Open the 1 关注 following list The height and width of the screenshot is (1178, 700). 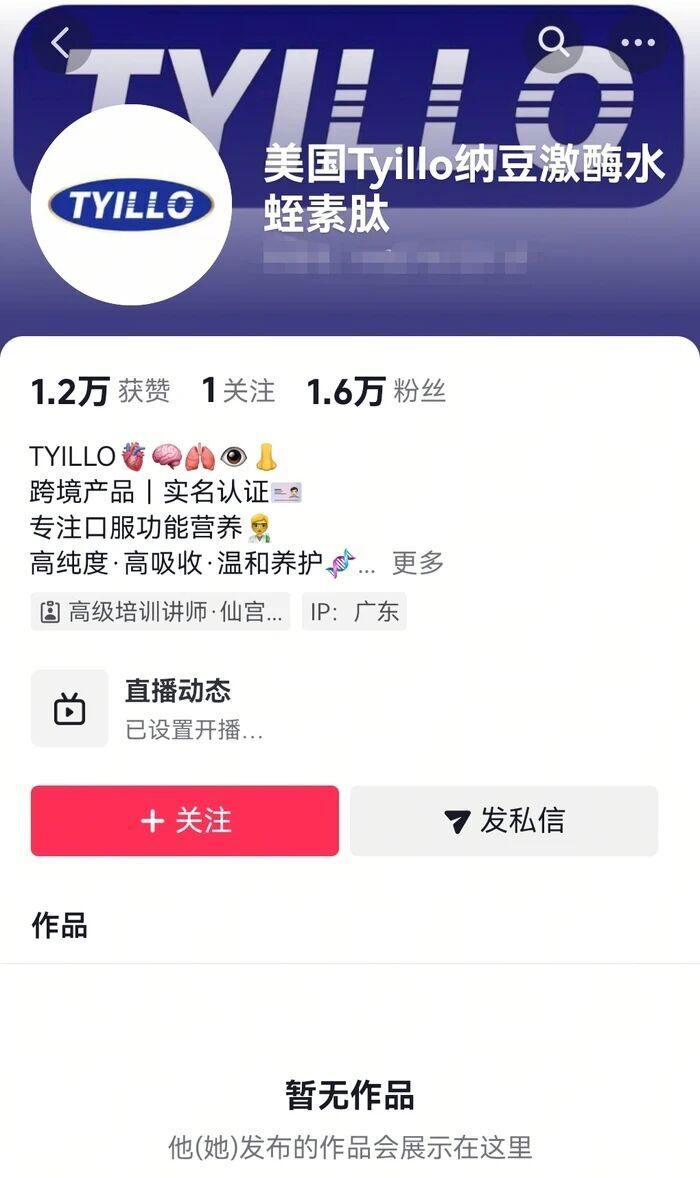(238, 392)
